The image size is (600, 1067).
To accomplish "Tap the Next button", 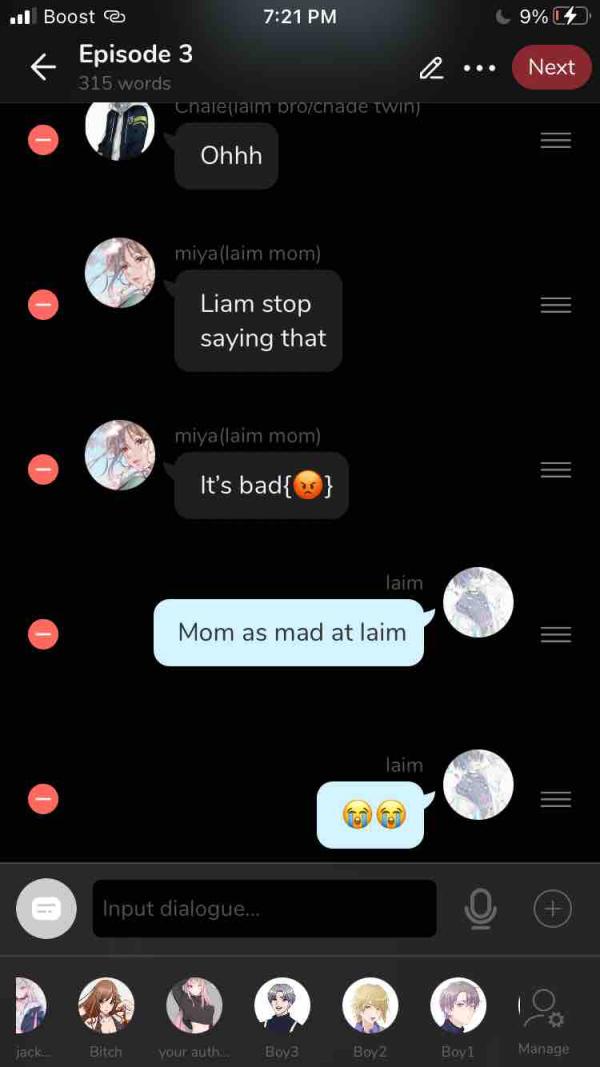I will [x=551, y=67].
